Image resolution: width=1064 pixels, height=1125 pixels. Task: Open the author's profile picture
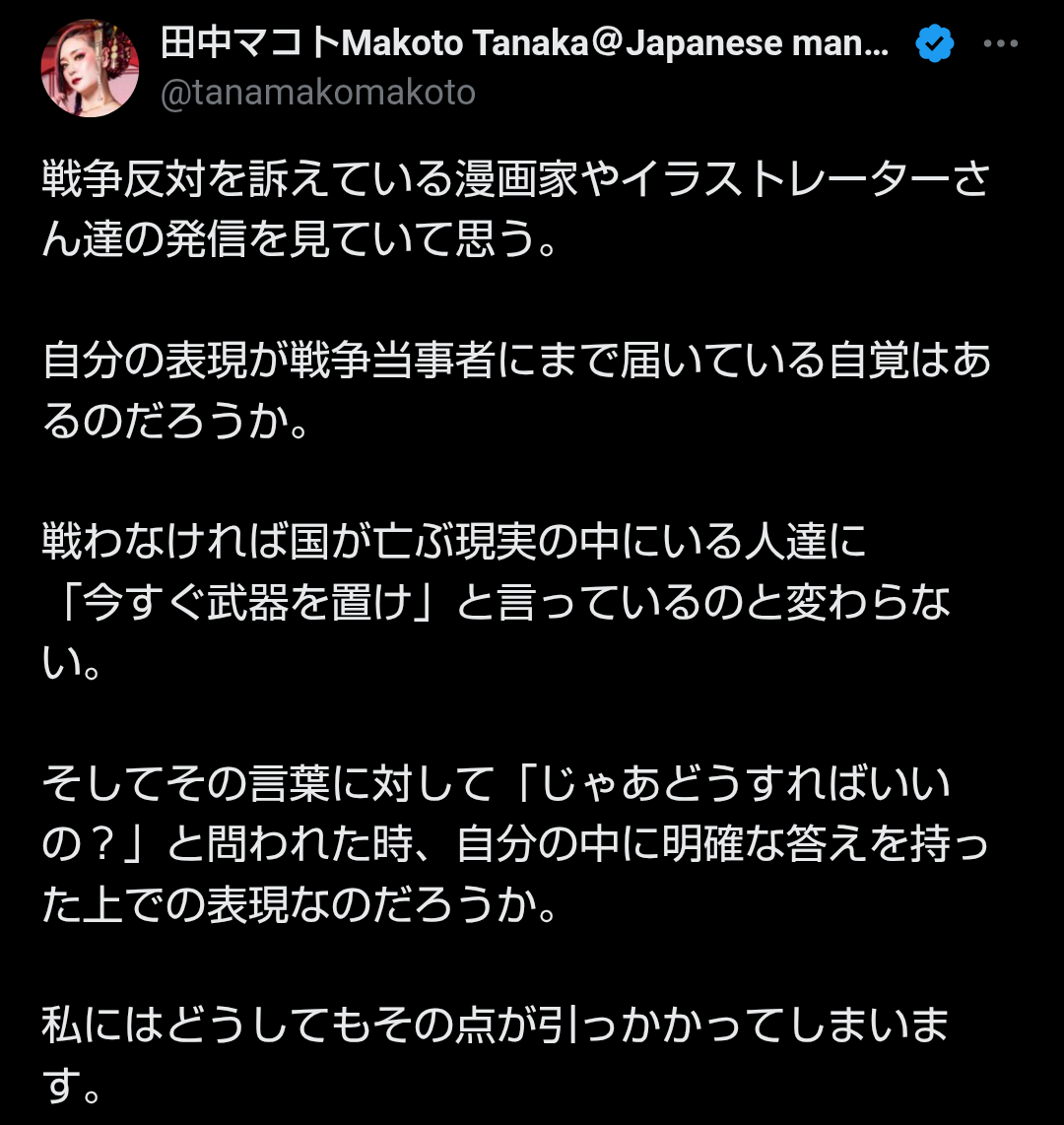point(90,68)
